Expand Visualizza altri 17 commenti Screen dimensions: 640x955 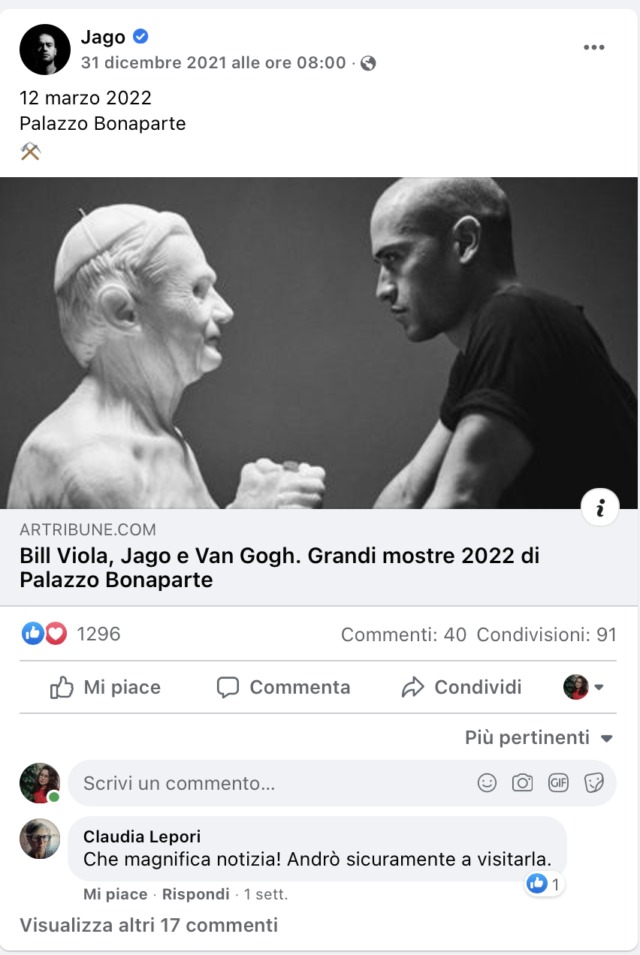coord(149,925)
